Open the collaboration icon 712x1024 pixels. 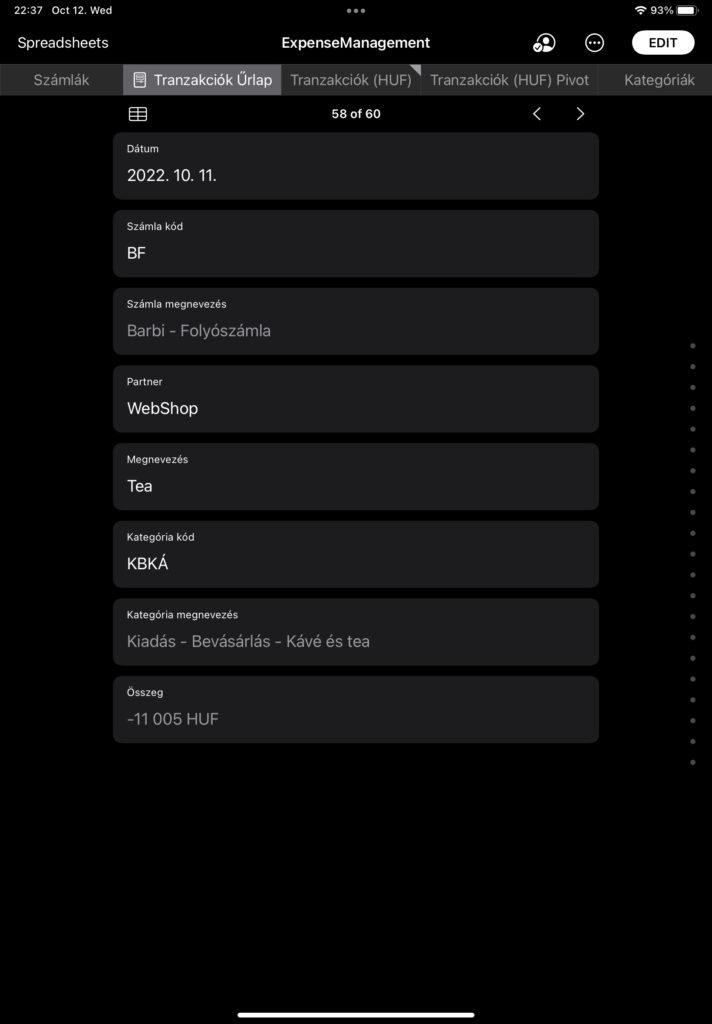point(544,43)
